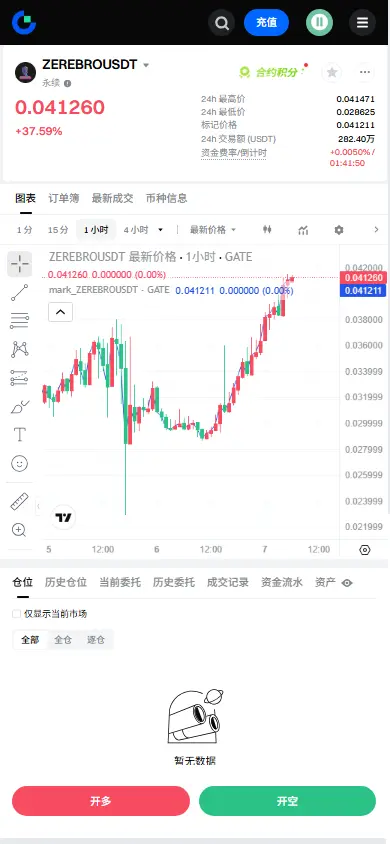The image size is (390, 844).
Task: Switch to the 订单簿 tab
Action: pos(63,198)
